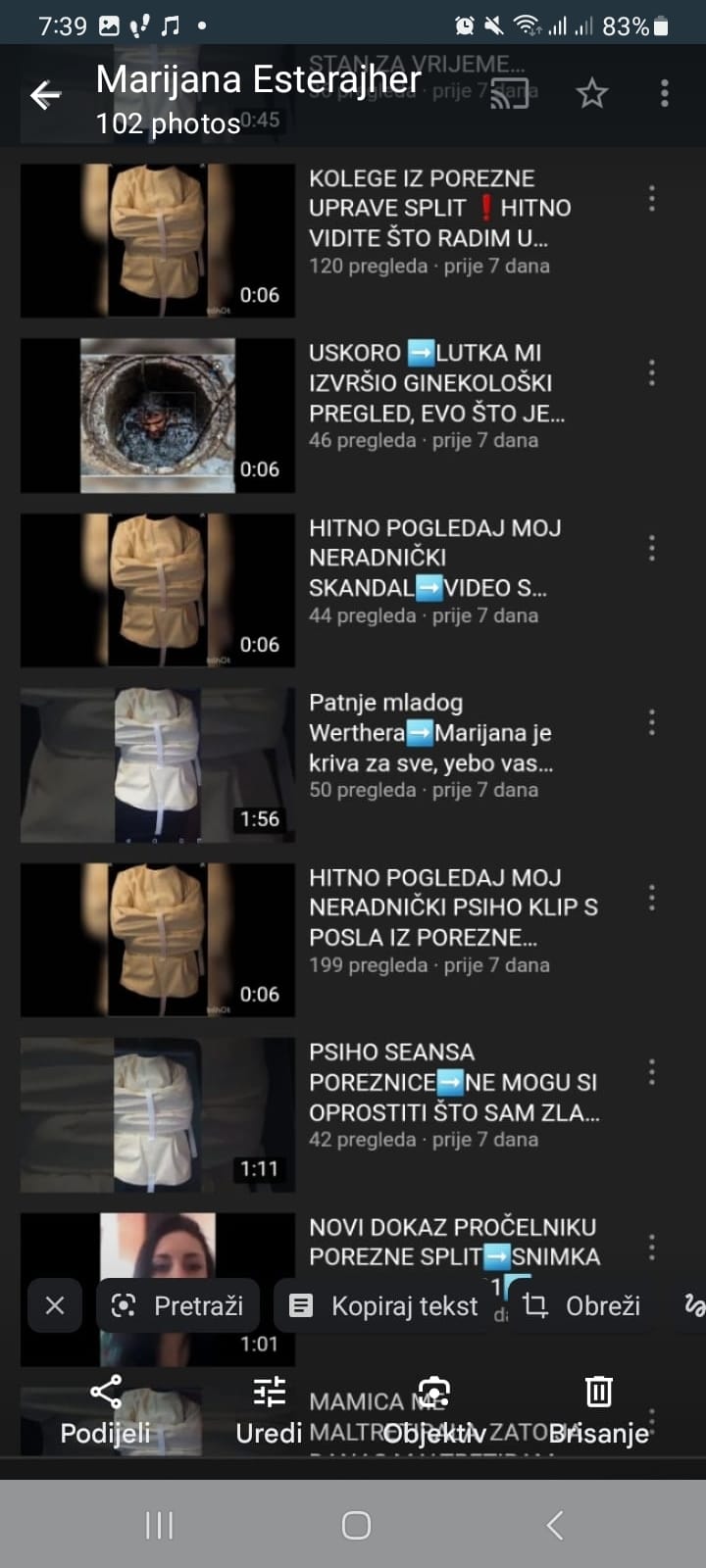The width and height of the screenshot is (706, 1568).
Task: Open Uredi to edit the photo
Action: pyautogui.click(x=269, y=1409)
